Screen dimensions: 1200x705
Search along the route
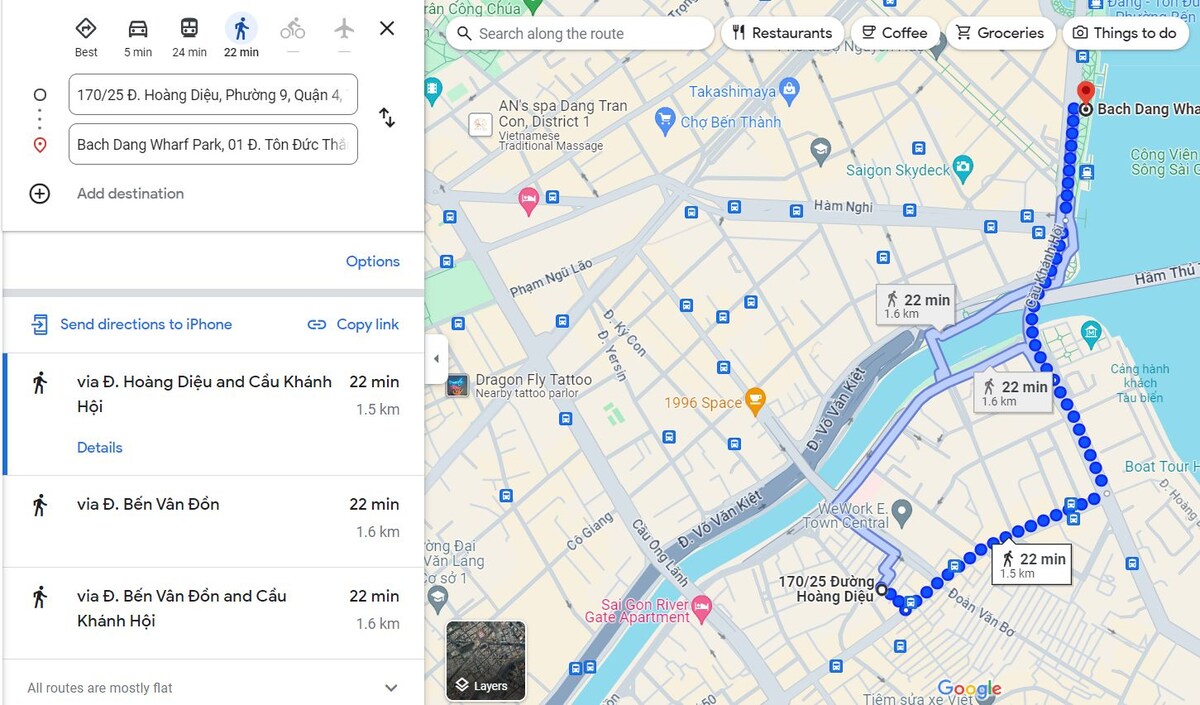pos(580,33)
